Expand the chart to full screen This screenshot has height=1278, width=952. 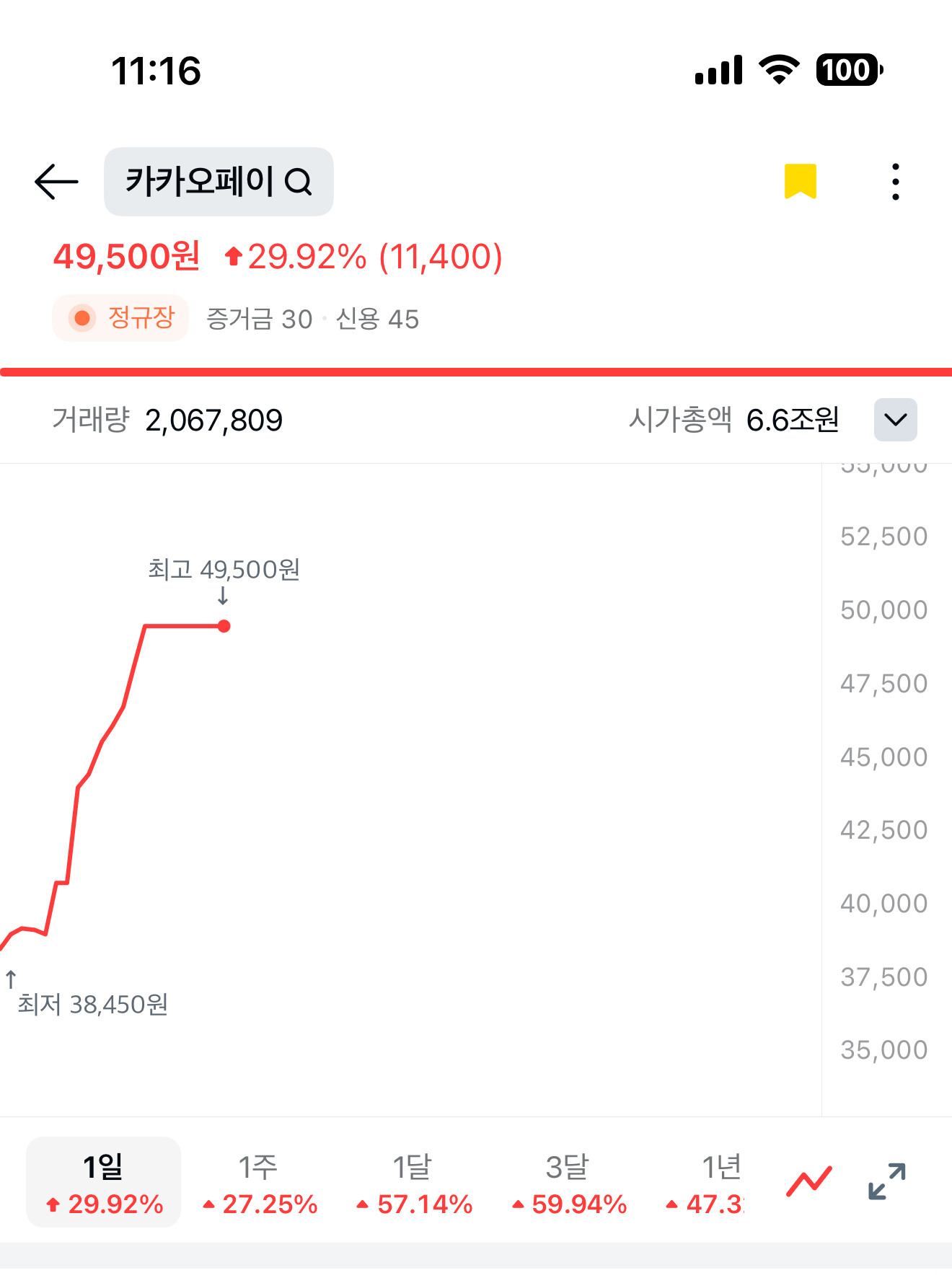click(886, 1181)
